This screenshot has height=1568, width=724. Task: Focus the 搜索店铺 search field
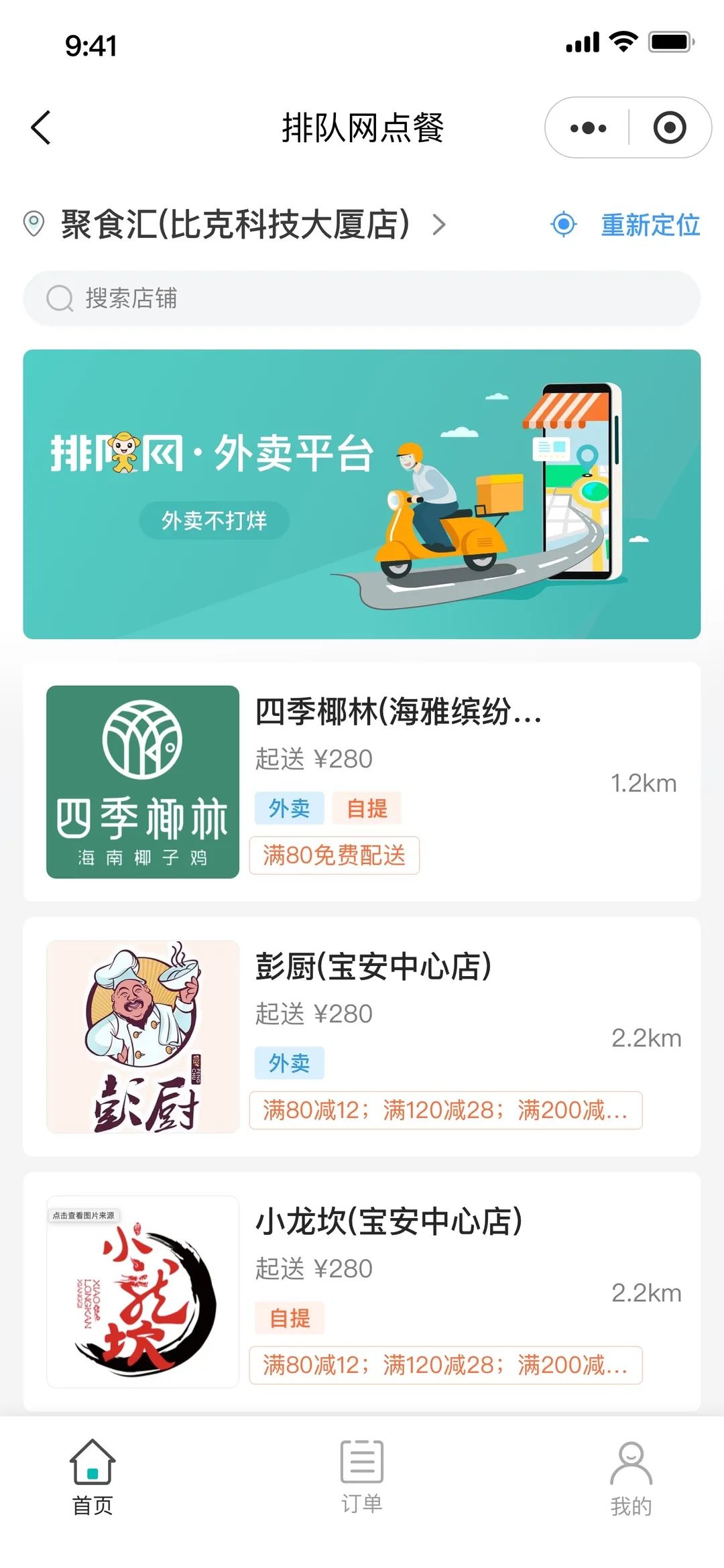point(362,298)
